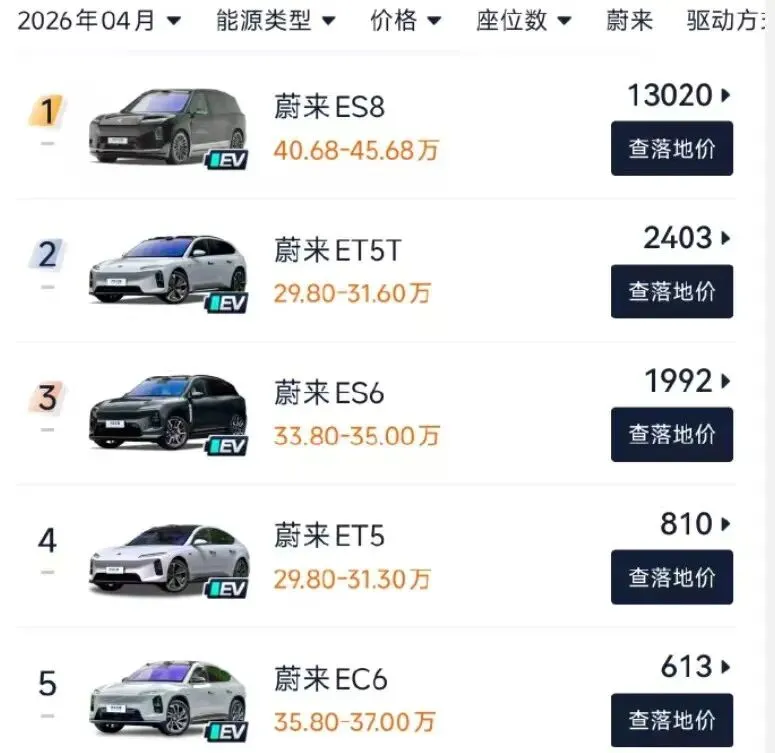
Task: Check 查落地价 for 蔚来ET5 at 29.80-31.30万
Action: pyautogui.click(x=672, y=577)
